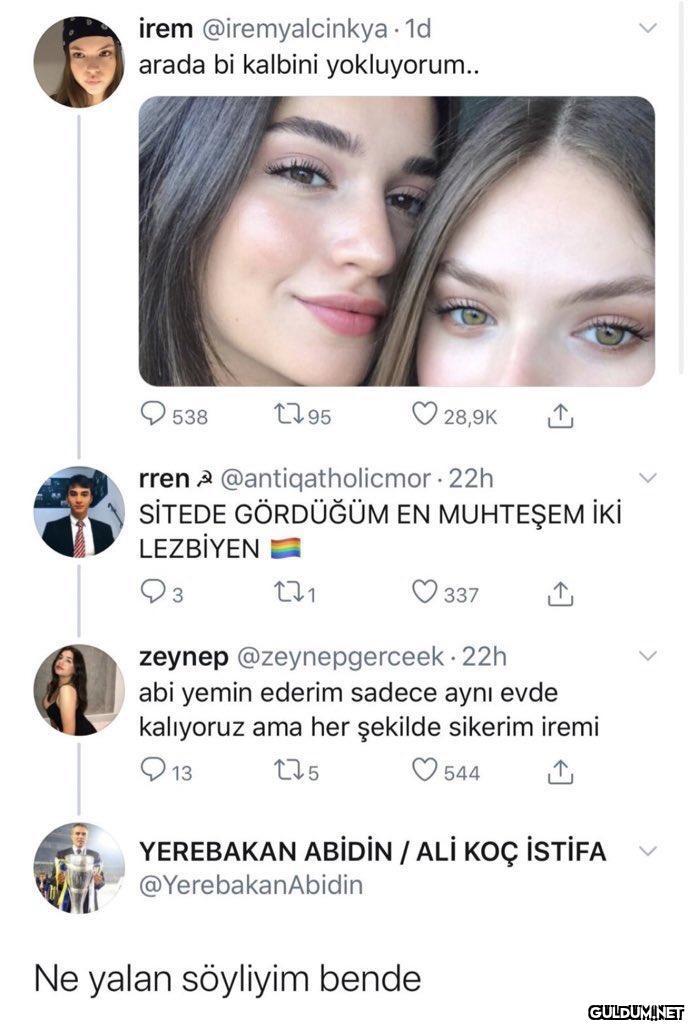Expand the options chevron on YEREBAKAN ABİDİN's tweet

[647, 851]
